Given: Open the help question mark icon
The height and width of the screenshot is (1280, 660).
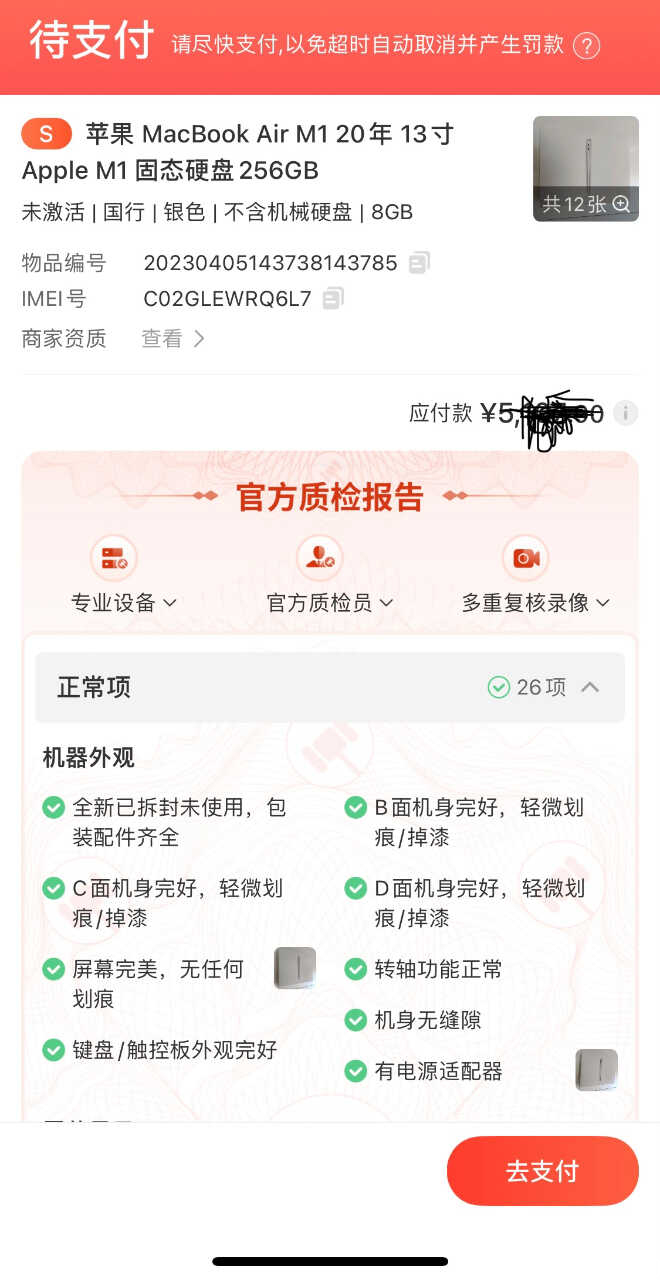Looking at the screenshot, I should point(587,46).
